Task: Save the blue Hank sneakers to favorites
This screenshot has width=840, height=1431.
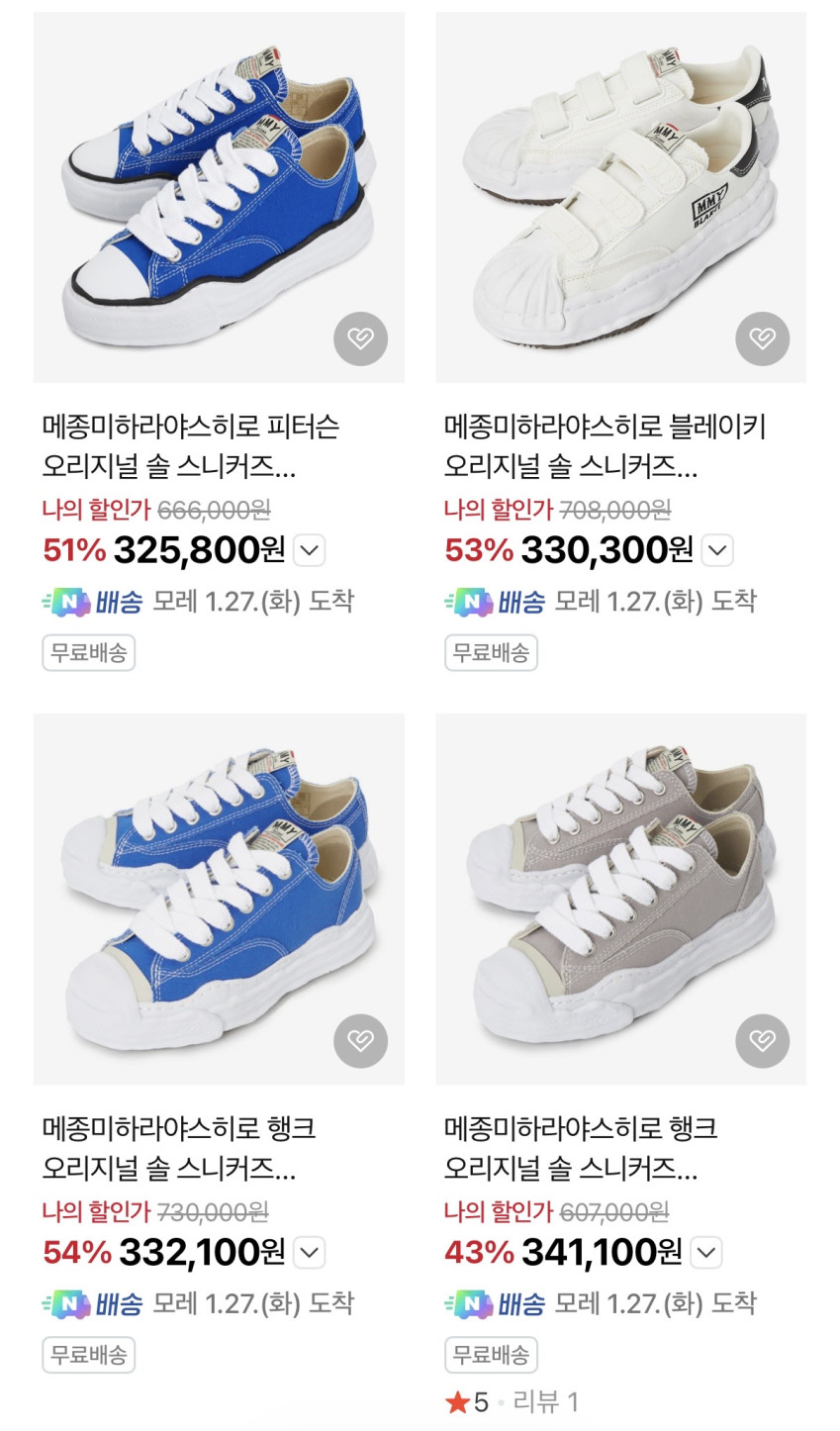Action: pos(360,1040)
